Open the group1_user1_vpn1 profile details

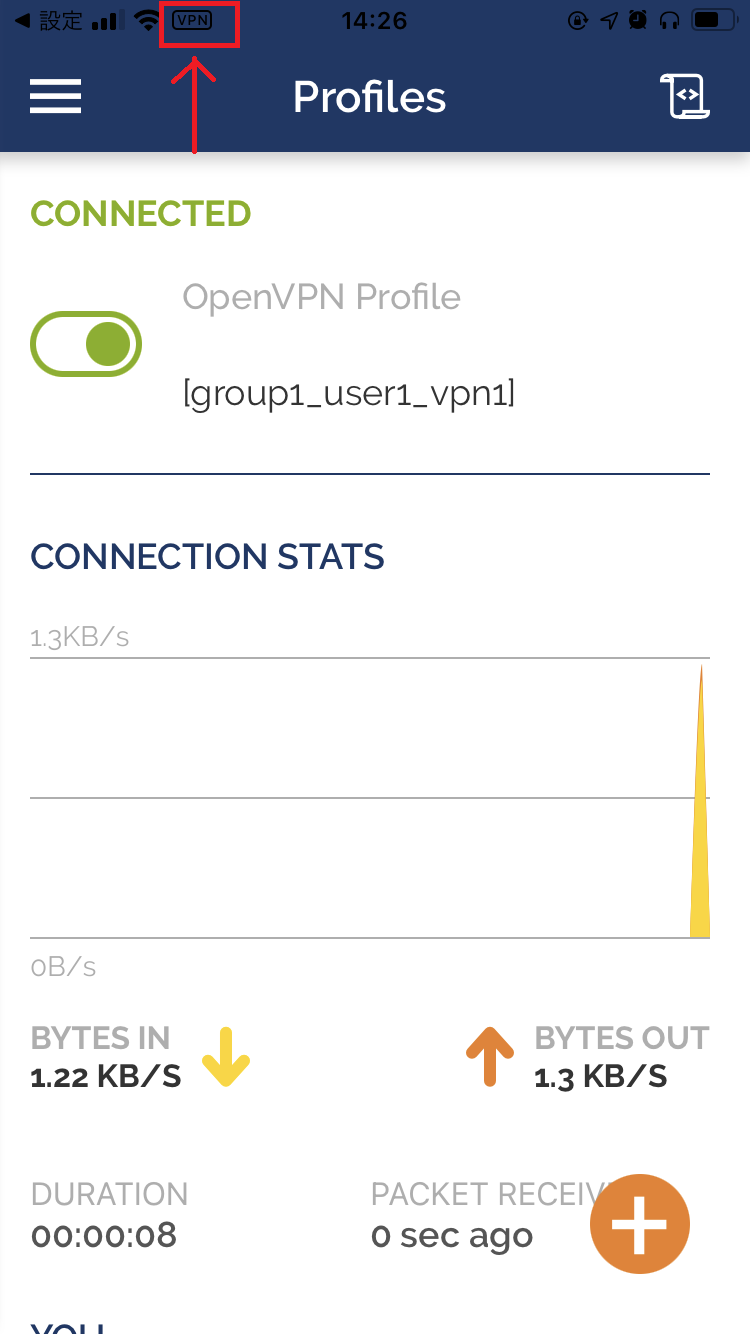pyautogui.click(x=348, y=394)
